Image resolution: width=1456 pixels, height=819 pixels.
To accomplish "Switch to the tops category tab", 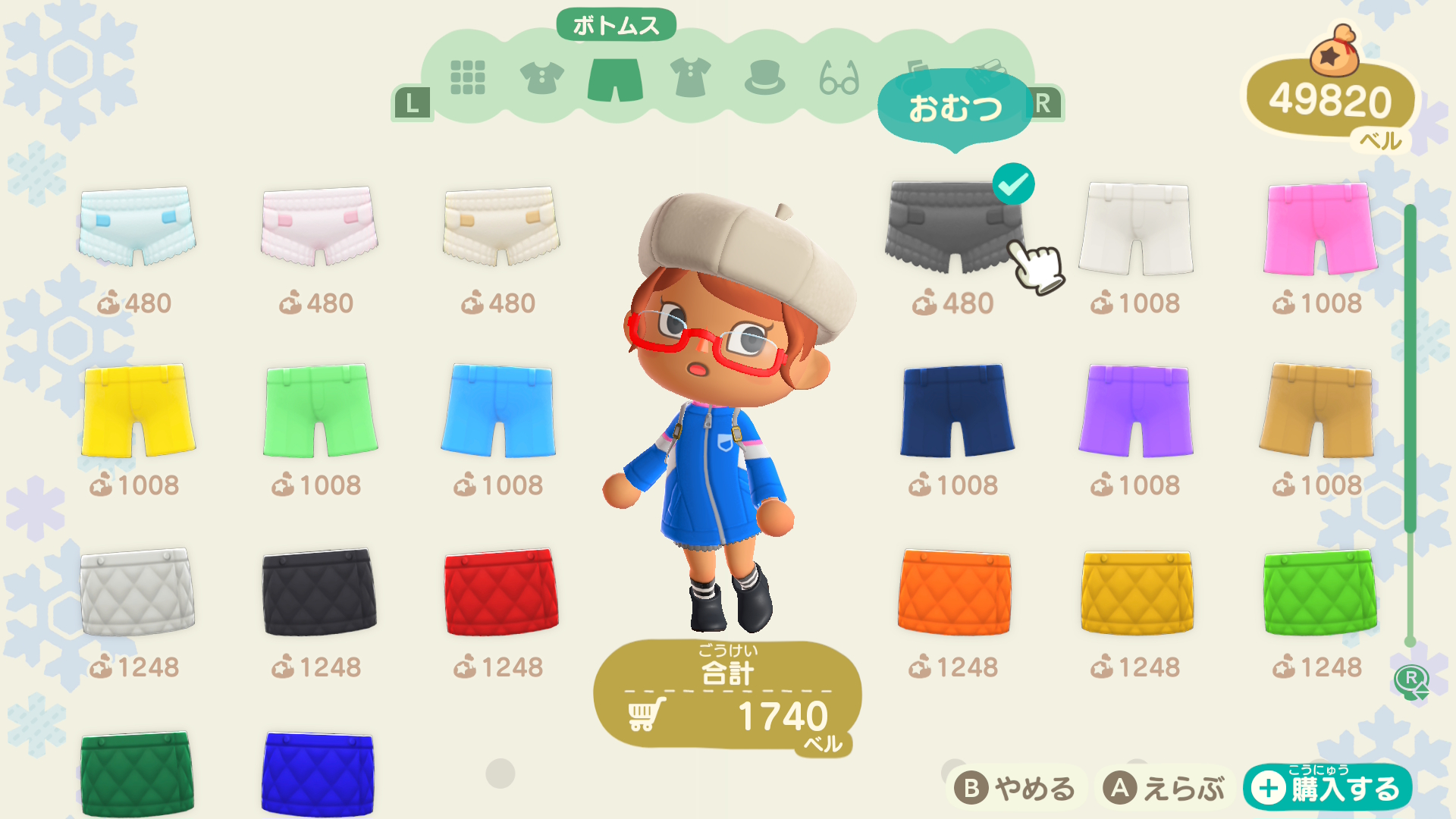I will pos(541,77).
